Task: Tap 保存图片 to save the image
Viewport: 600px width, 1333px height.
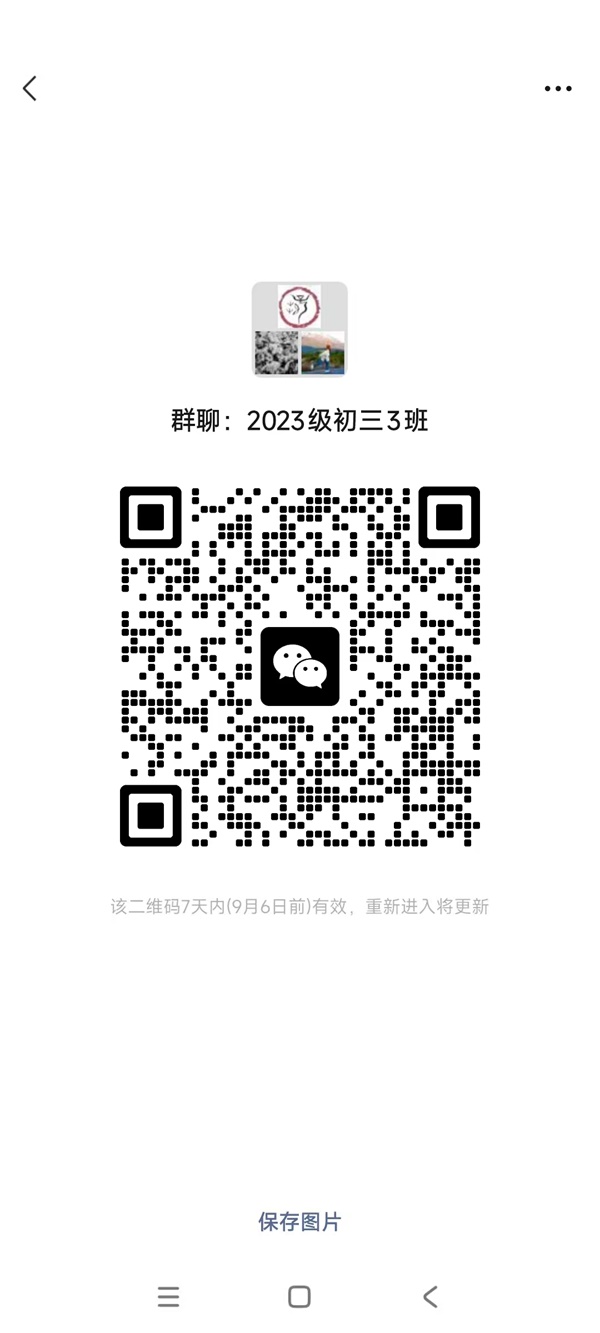Action: click(299, 1221)
